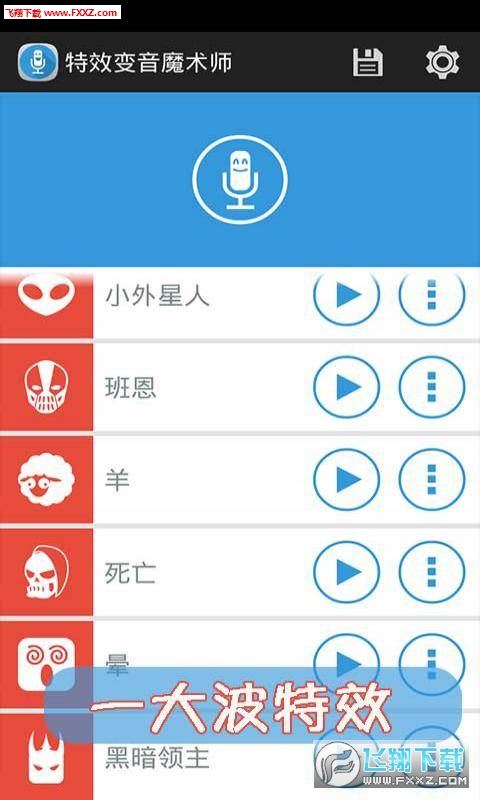Select the 死亡 effect row
480x800 pixels.
click(x=240, y=572)
